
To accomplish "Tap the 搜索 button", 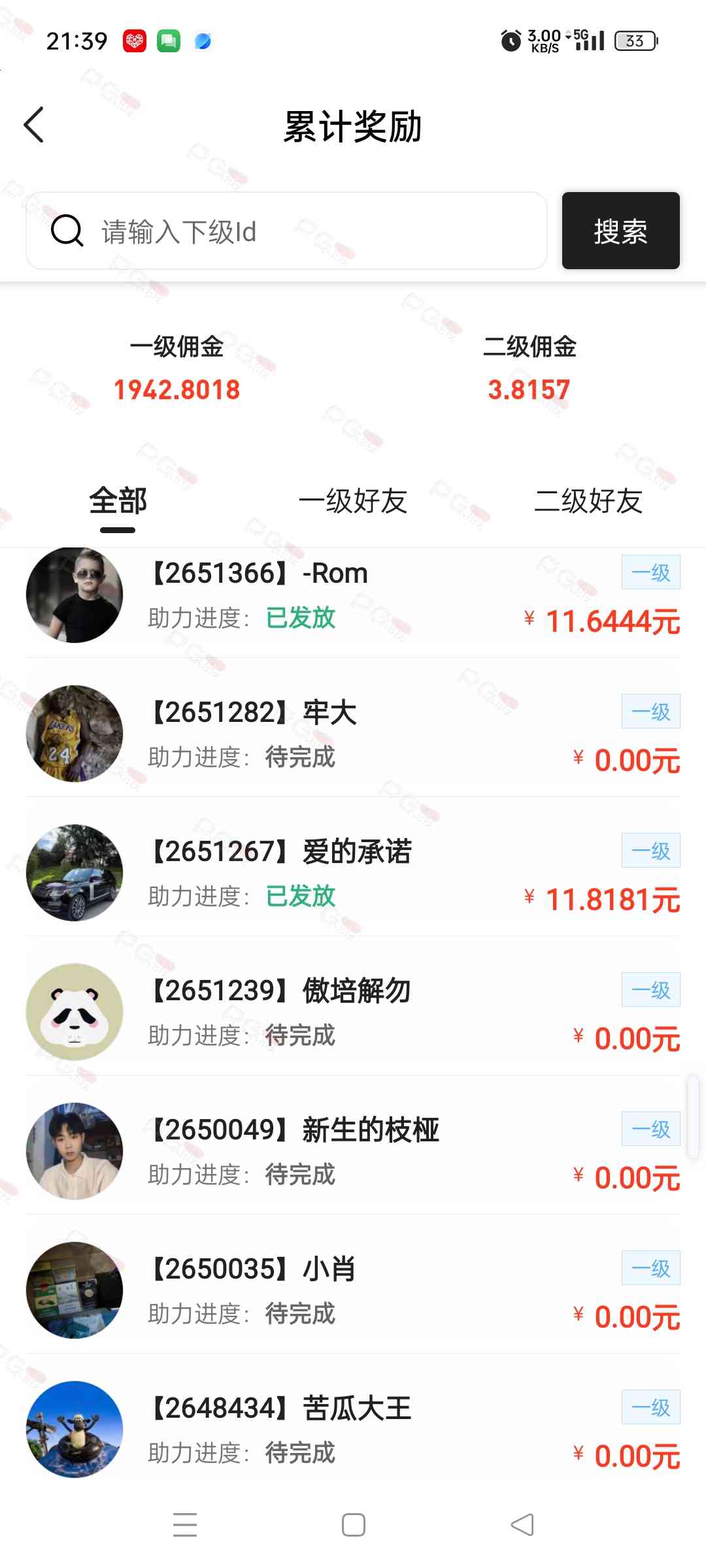I will pos(620,231).
